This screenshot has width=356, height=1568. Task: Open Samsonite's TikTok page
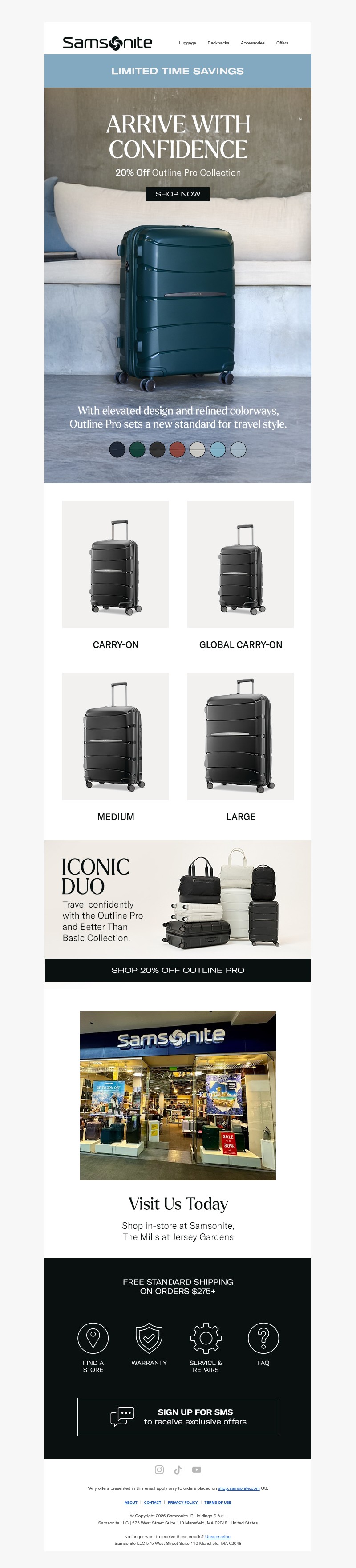point(178,1469)
